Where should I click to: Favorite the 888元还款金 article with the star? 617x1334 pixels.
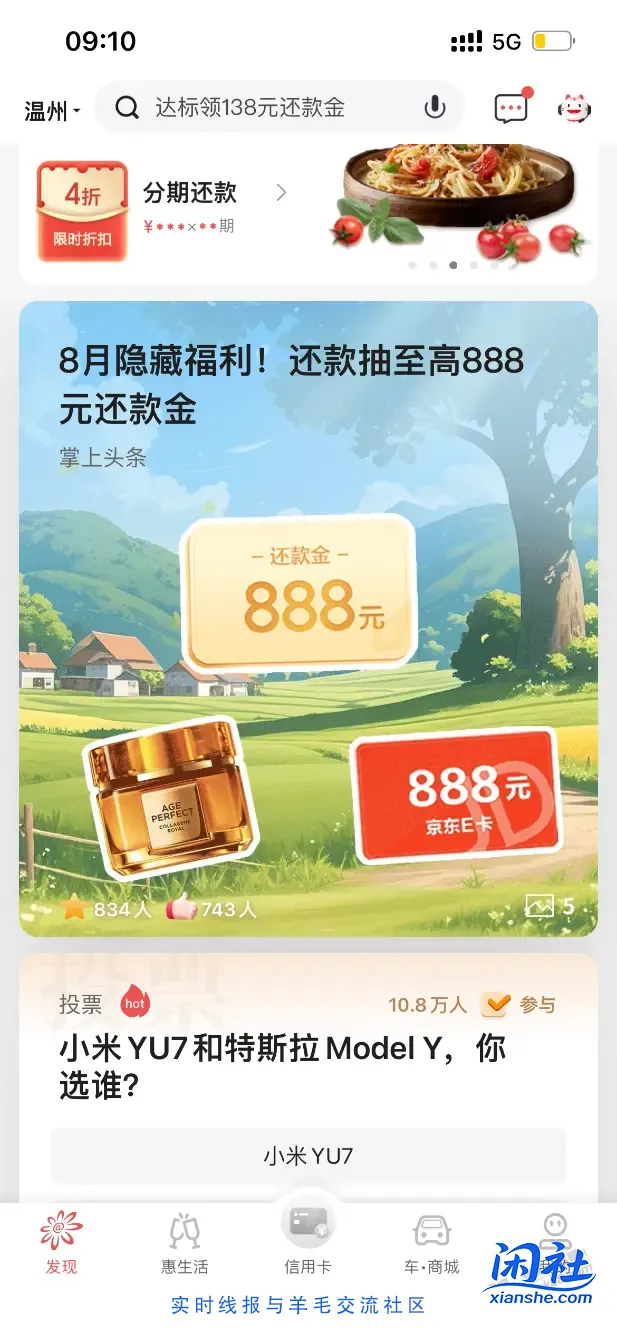click(75, 908)
